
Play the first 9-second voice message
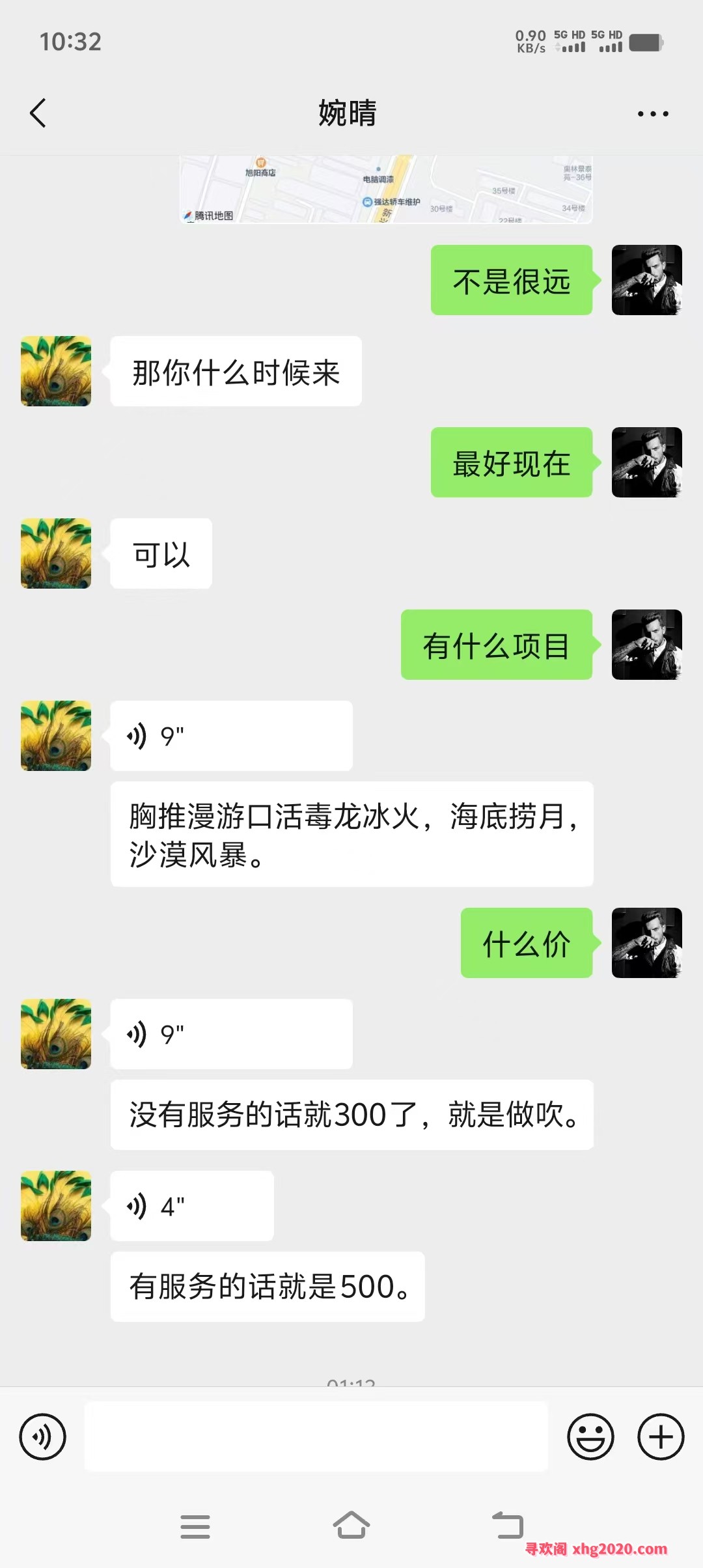231,736
